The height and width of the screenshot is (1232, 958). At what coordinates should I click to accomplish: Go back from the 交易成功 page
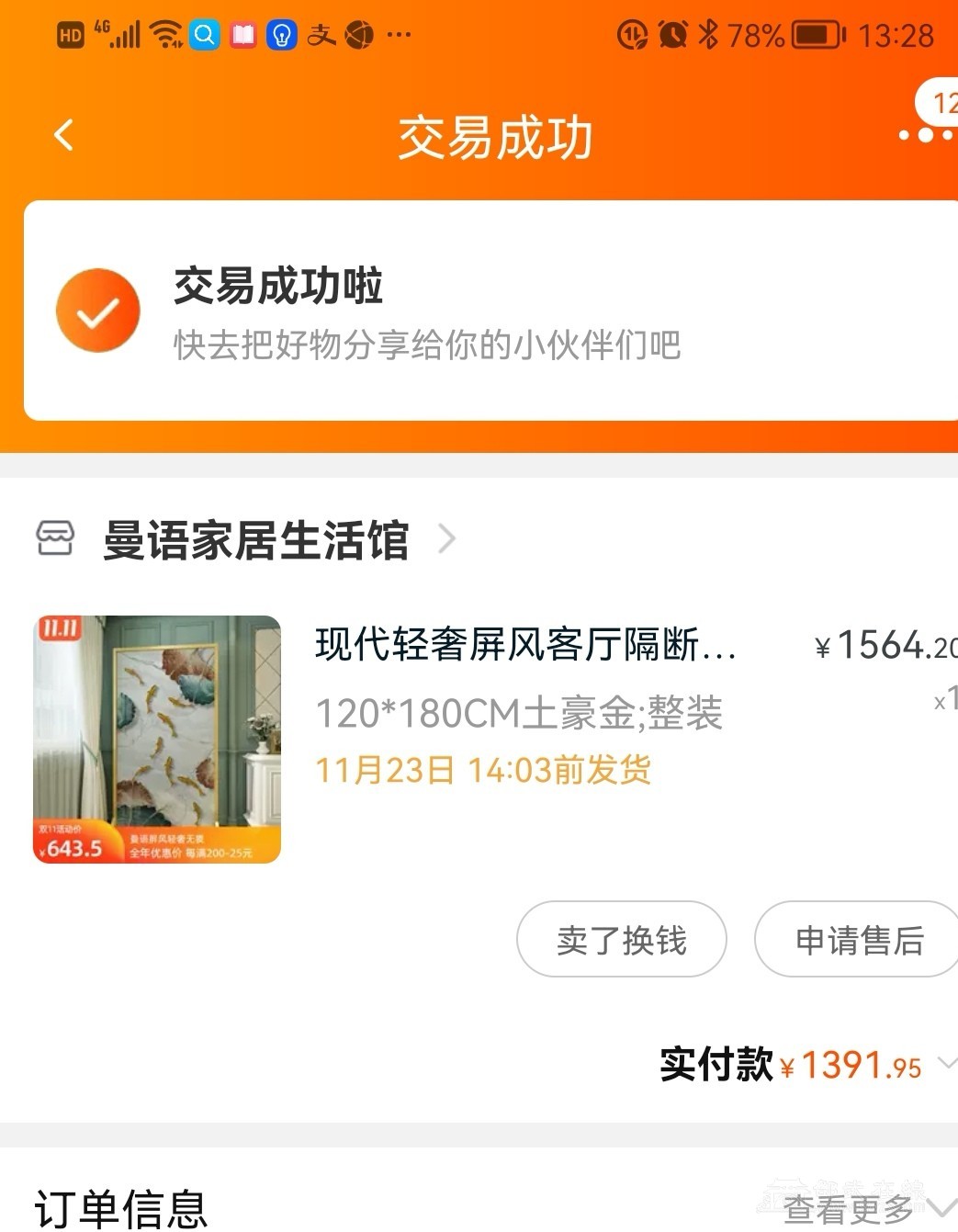click(63, 136)
